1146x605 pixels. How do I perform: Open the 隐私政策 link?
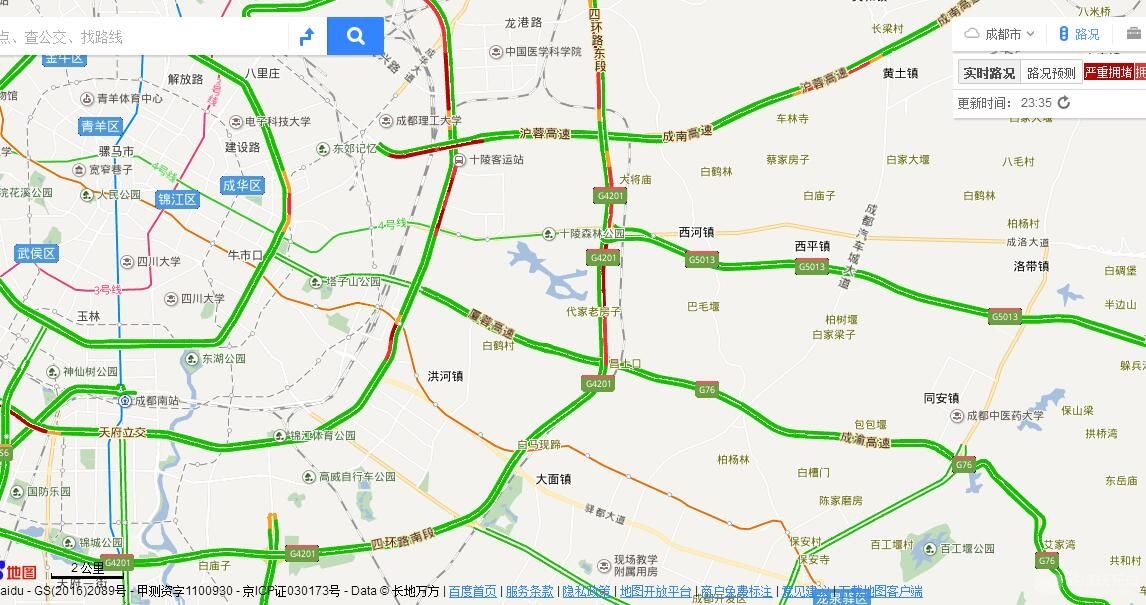[586, 592]
